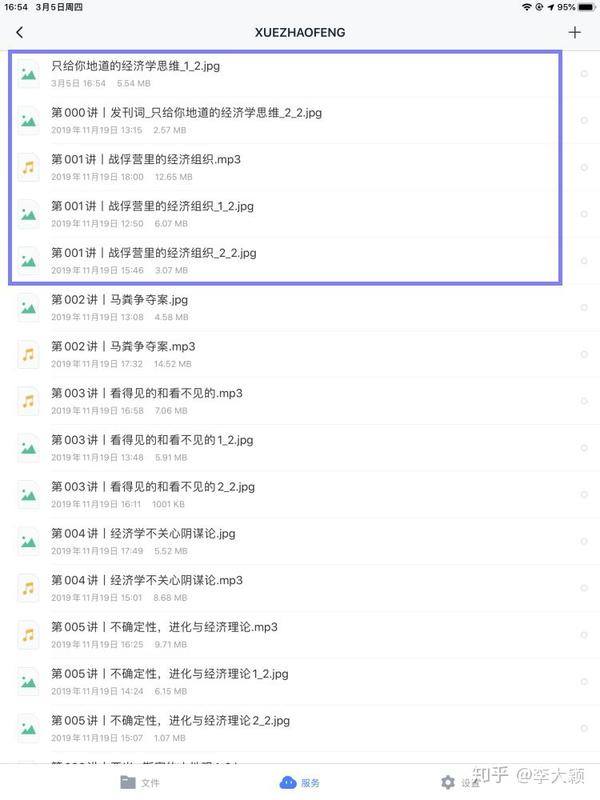Play 第002讲 马粪争夺案.mp3
Image resolution: width=600 pixels, height=800 pixels.
click(x=122, y=346)
